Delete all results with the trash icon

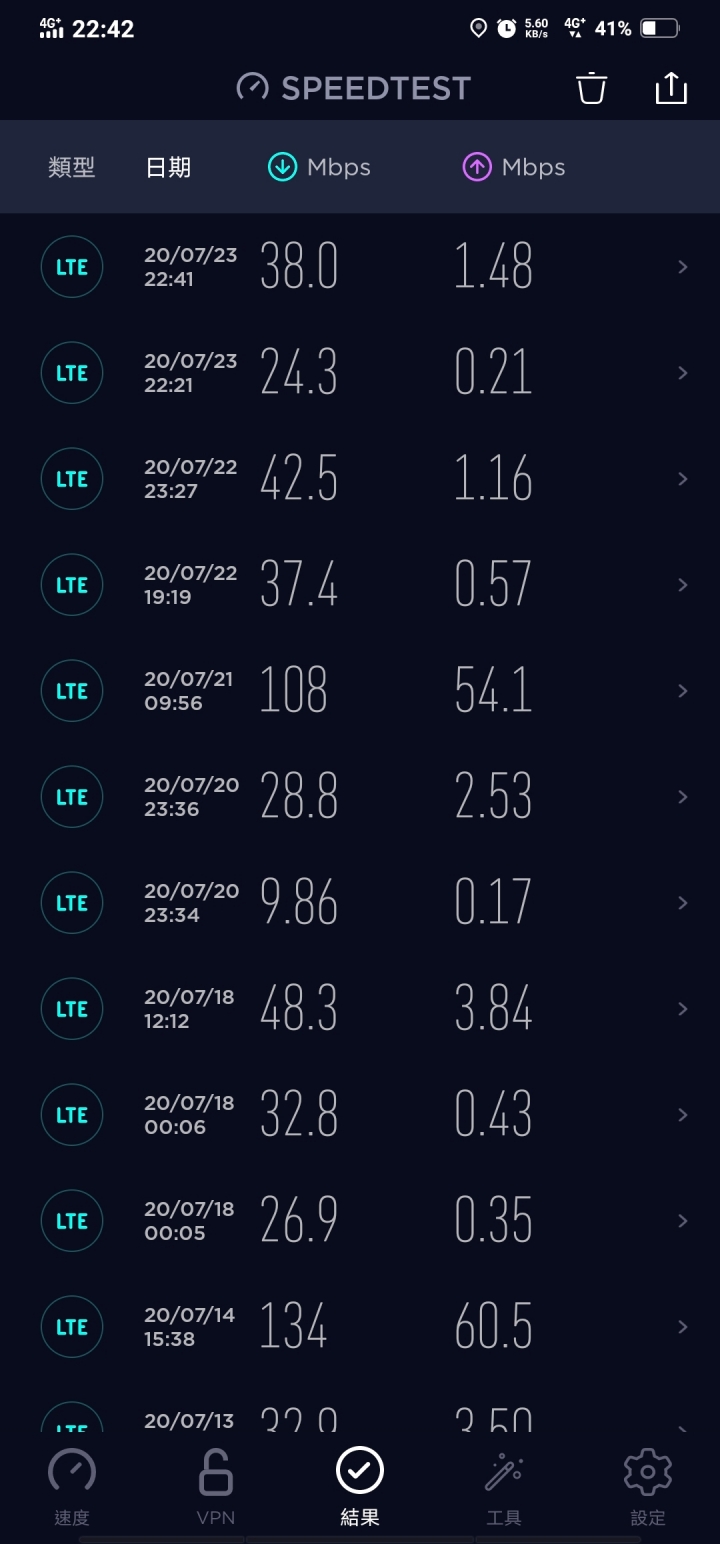591,88
